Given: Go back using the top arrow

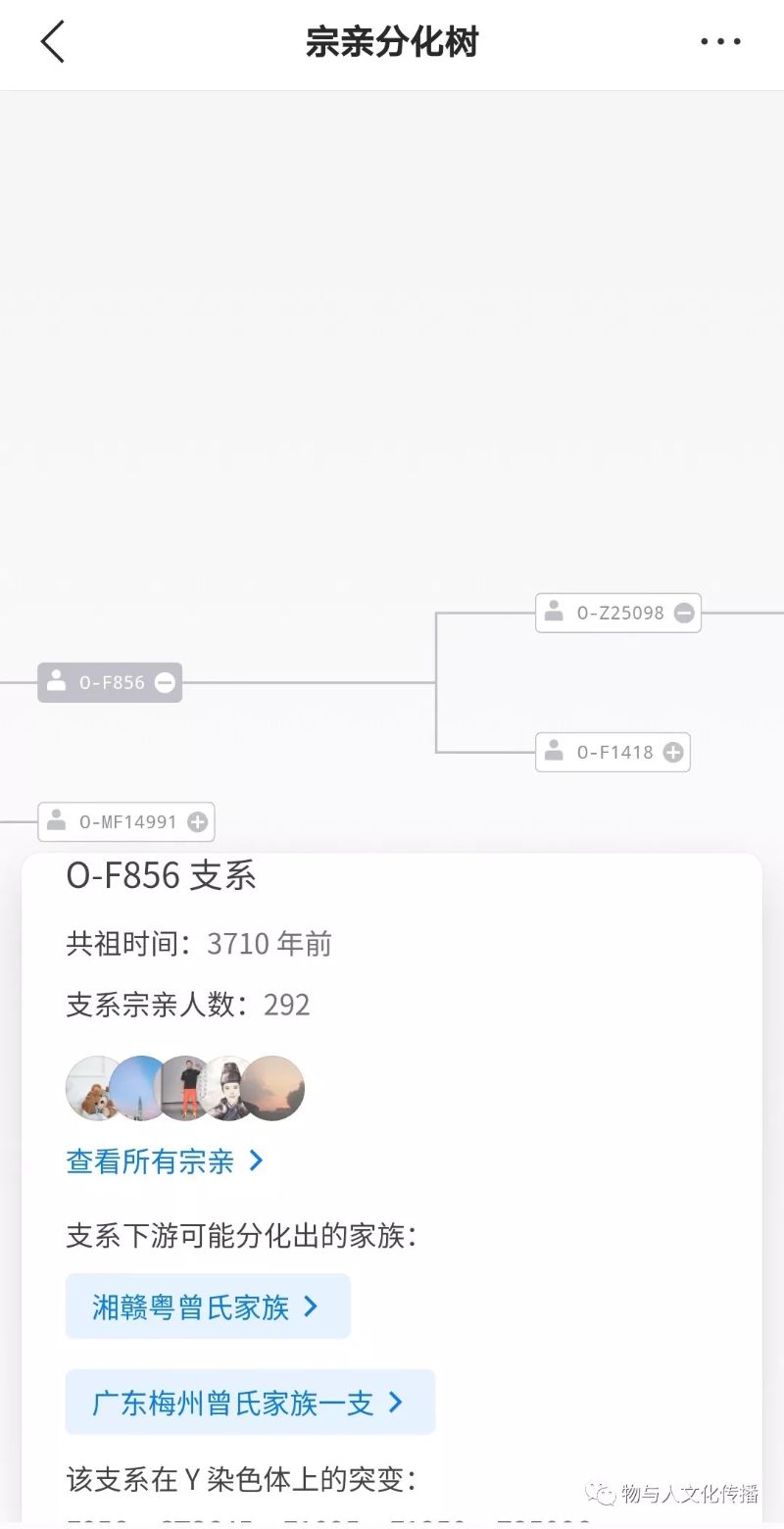Looking at the screenshot, I should [x=53, y=42].
